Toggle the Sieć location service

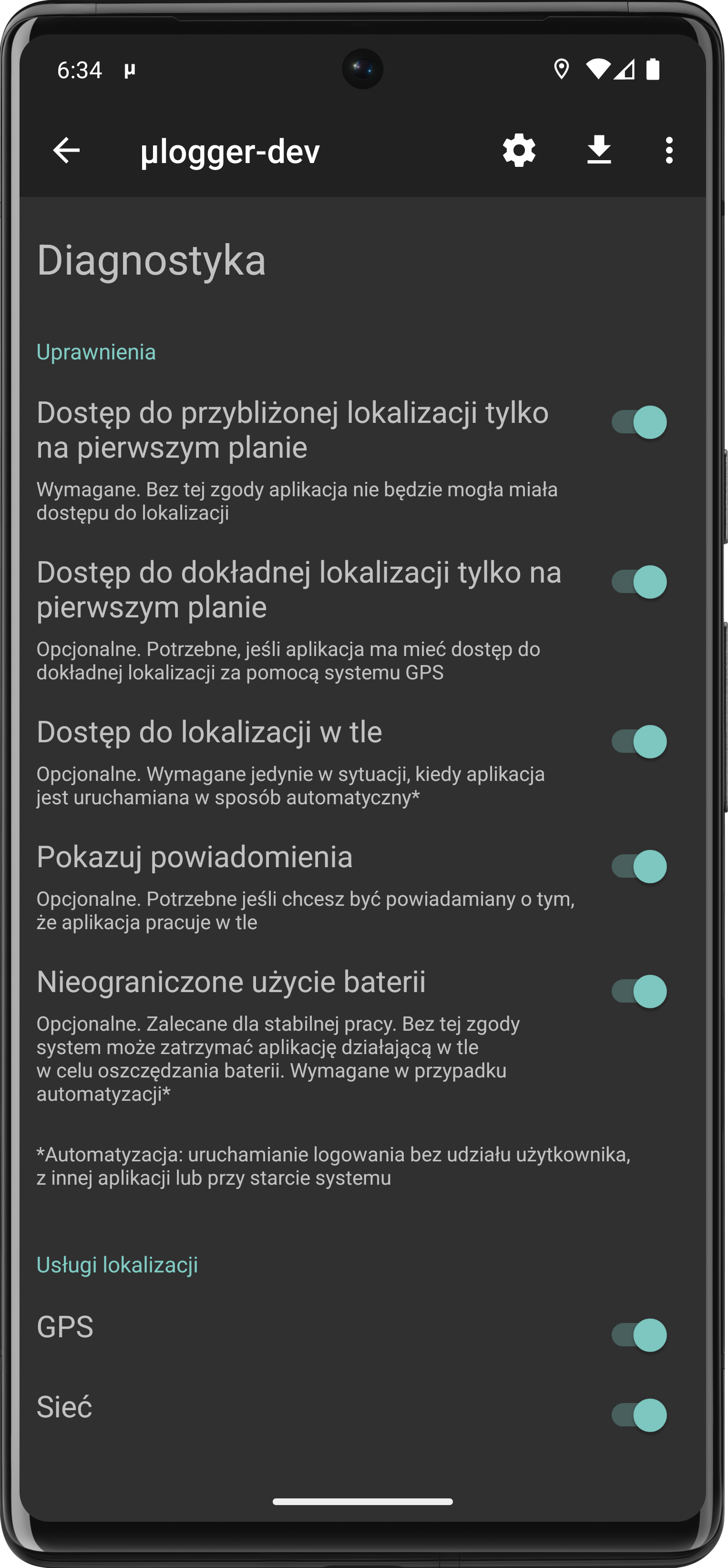point(638,1414)
